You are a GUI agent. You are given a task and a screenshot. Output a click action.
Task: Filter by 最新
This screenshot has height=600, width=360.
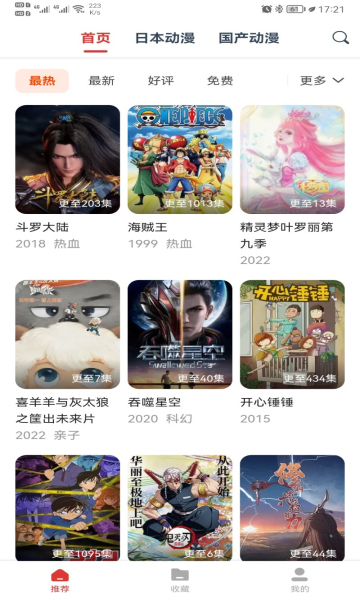coord(101,81)
